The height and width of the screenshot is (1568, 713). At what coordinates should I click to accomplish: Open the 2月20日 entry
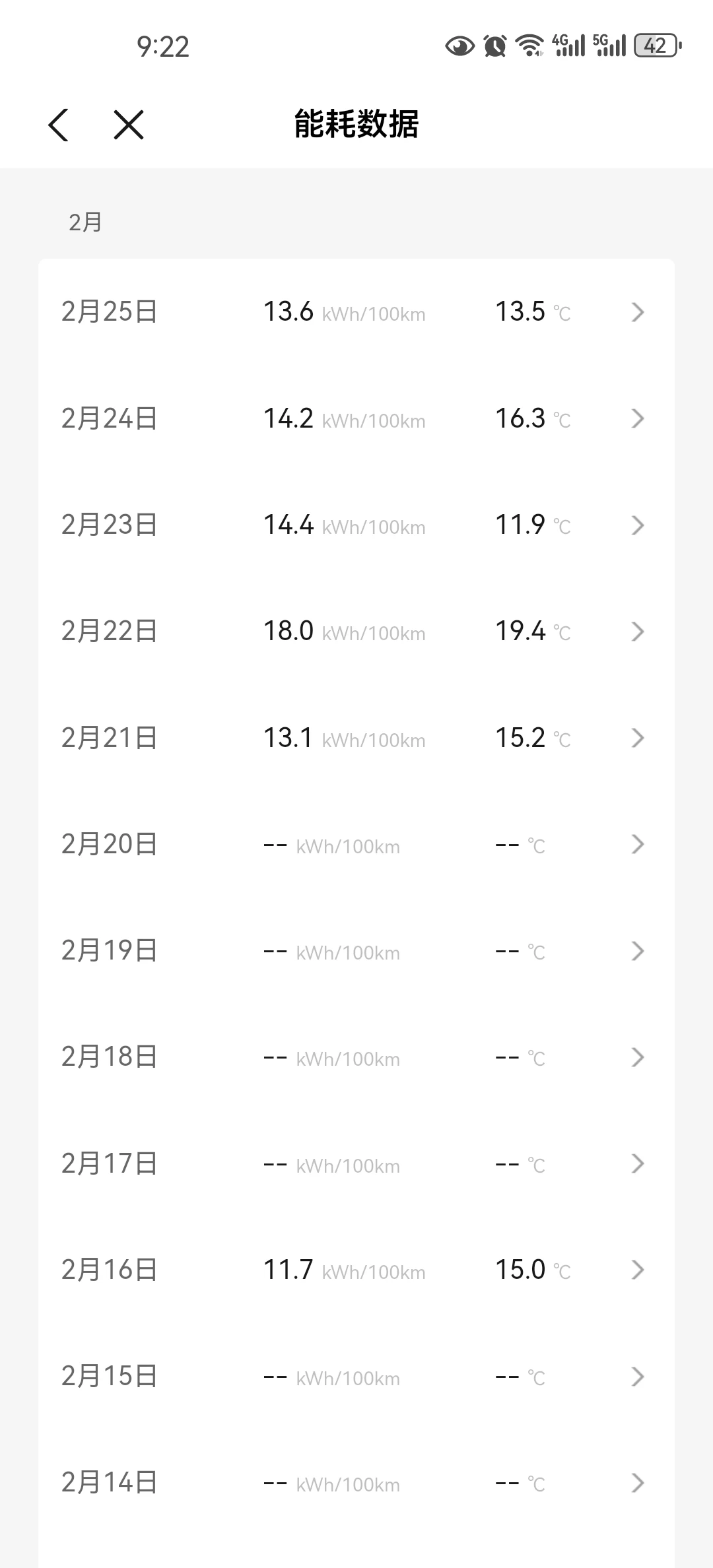[356, 844]
